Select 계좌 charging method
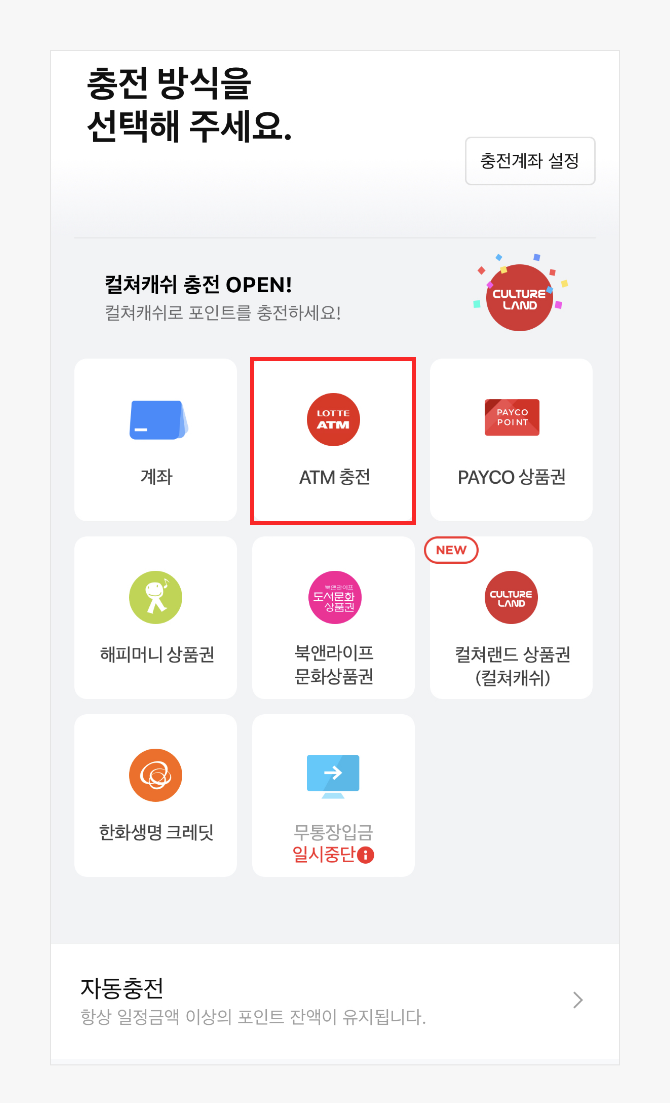The width and height of the screenshot is (670, 1103). click(156, 440)
